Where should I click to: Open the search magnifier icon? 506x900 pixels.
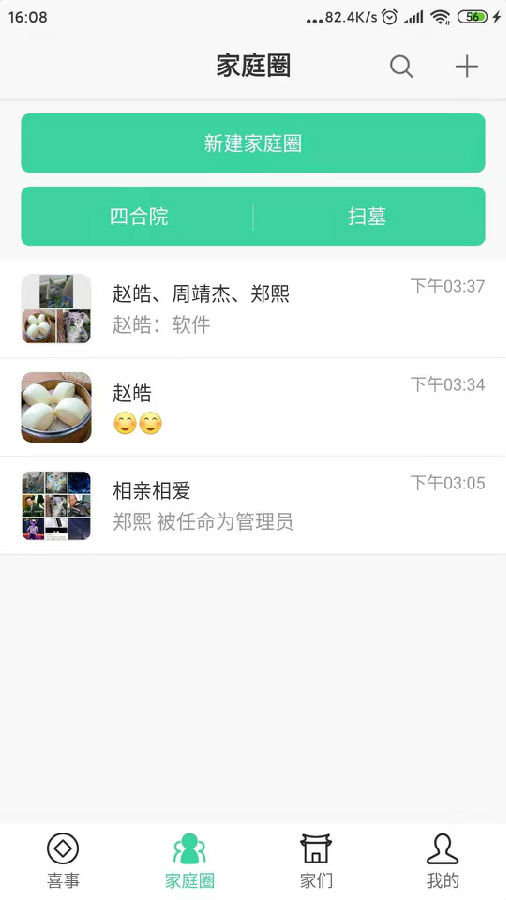pyautogui.click(x=402, y=67)
